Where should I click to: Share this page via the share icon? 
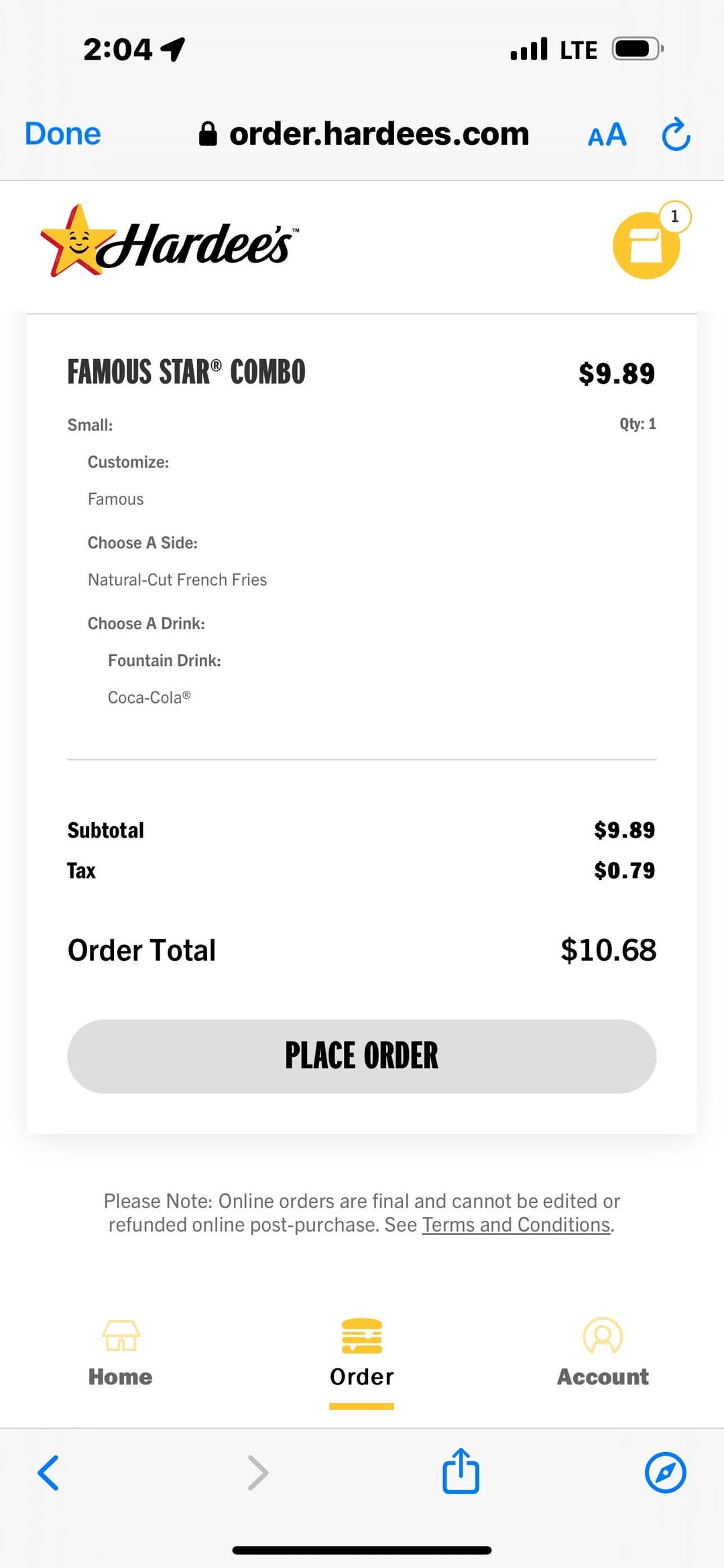tap(461, 1471)
